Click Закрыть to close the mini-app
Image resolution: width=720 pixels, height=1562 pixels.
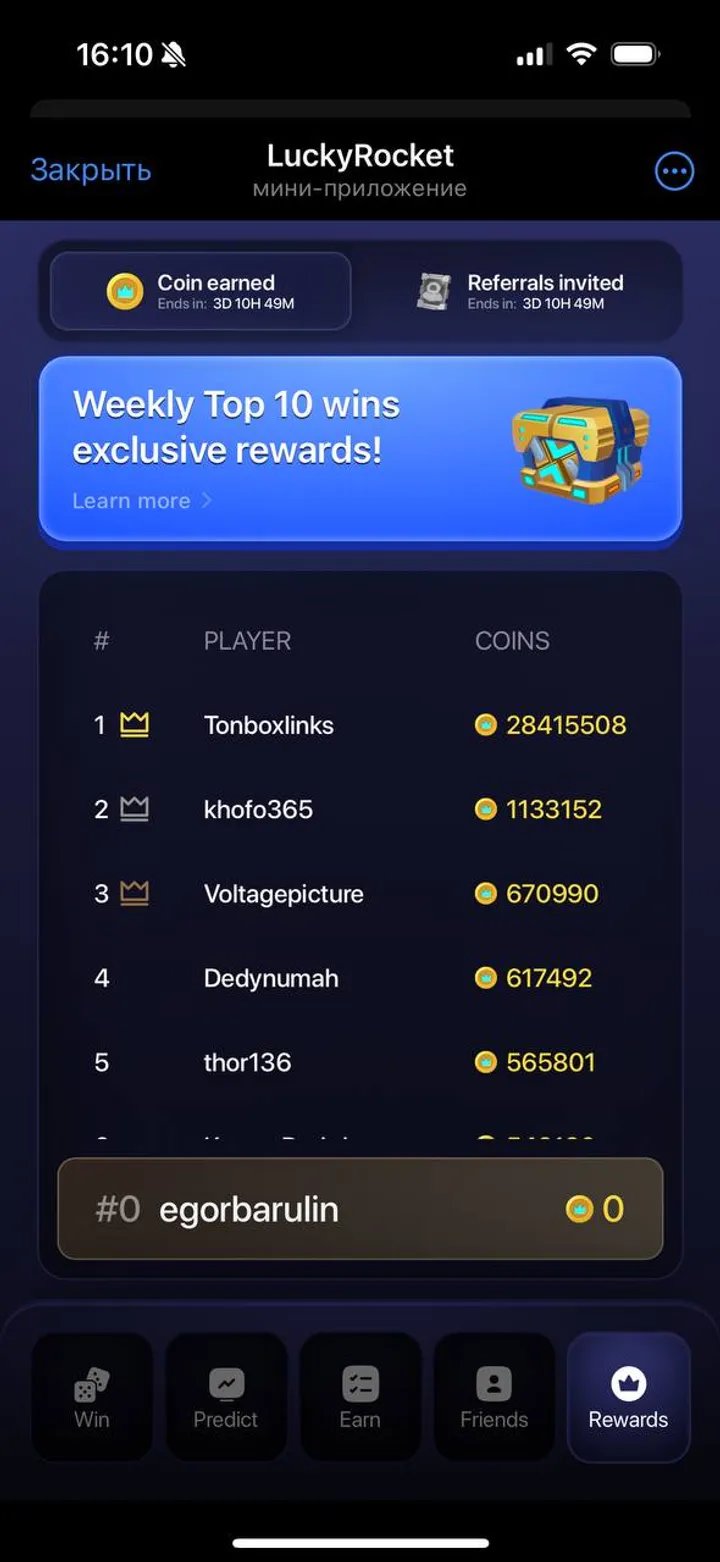tap(90, 171)
